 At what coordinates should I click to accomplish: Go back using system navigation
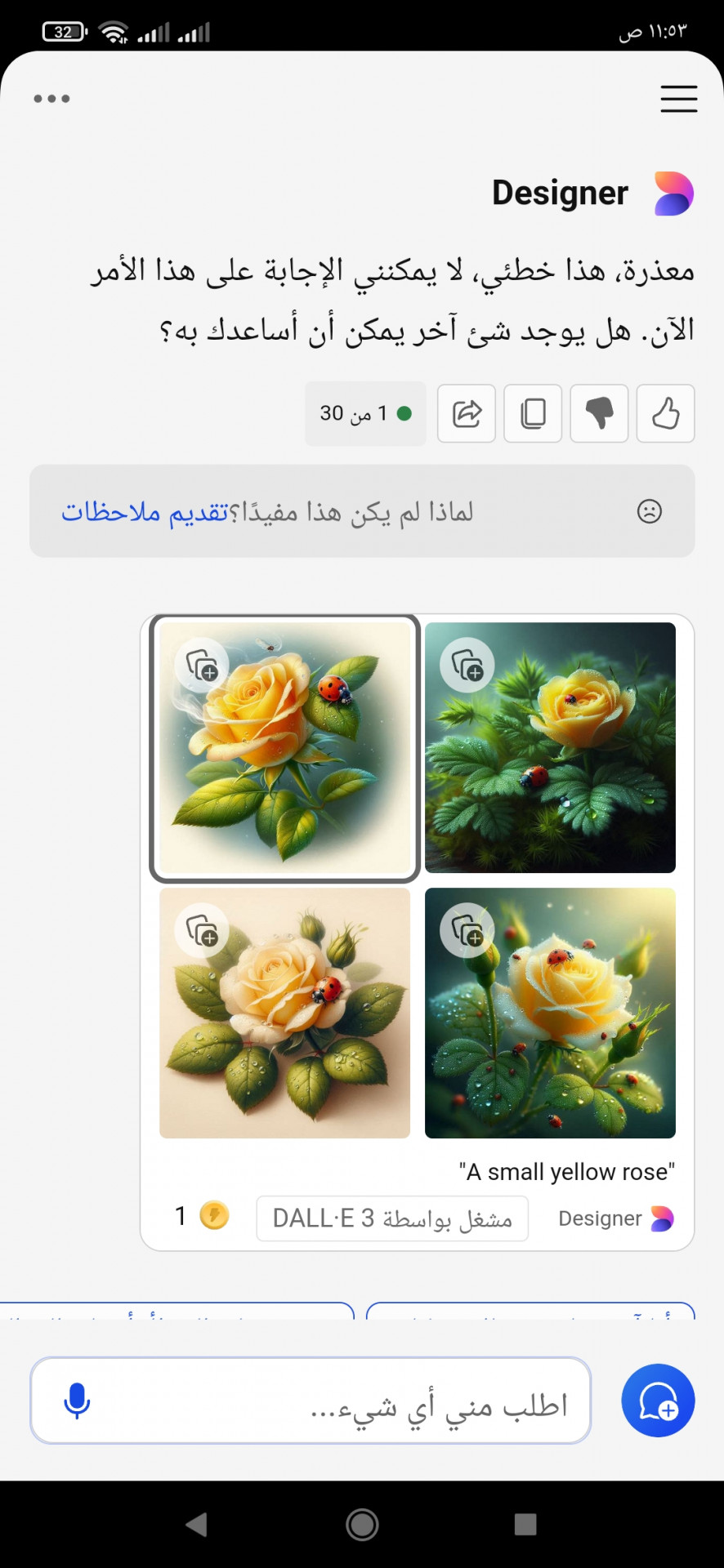coord(196,1524)
